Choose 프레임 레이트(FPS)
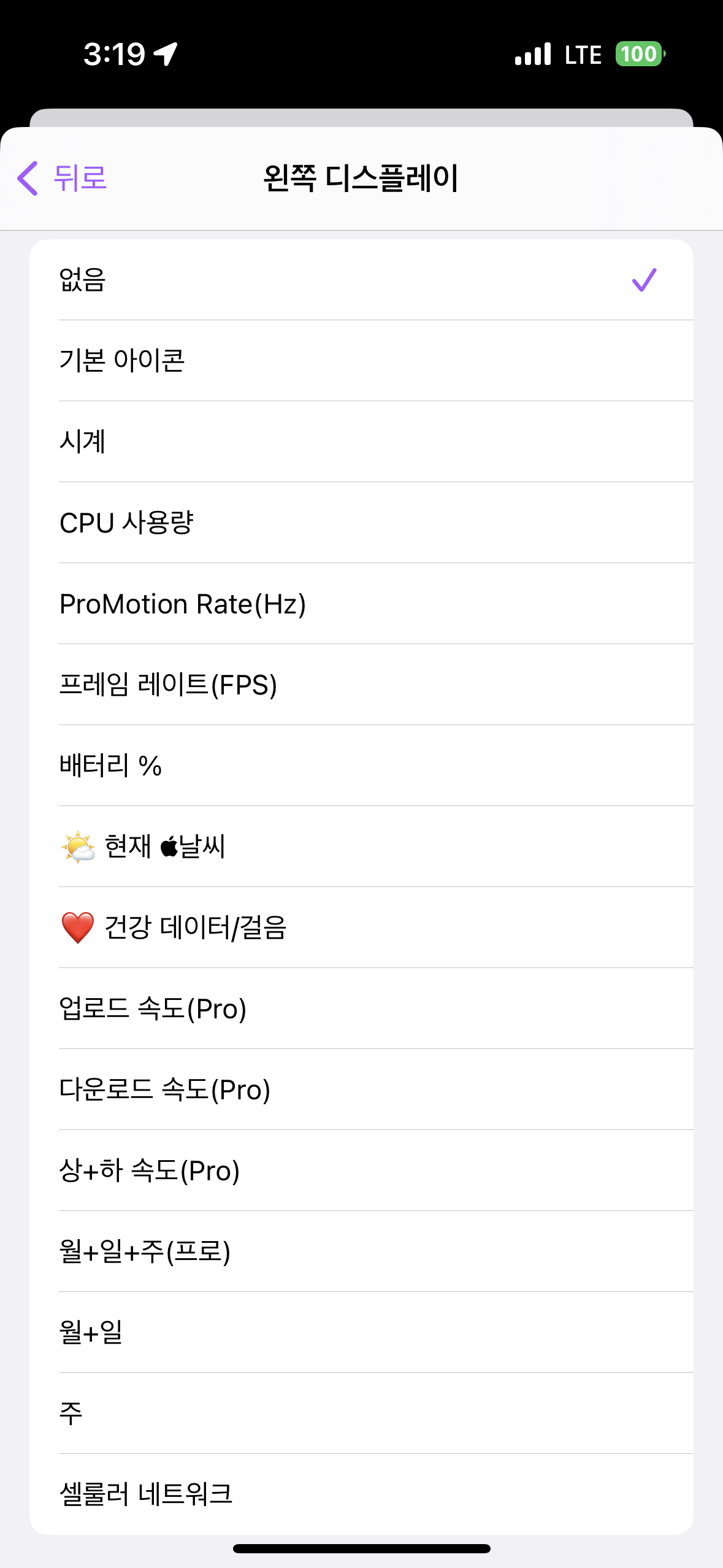Image resolution: width=723 pixels, height=1568 pixels. [x=361, y=685]
